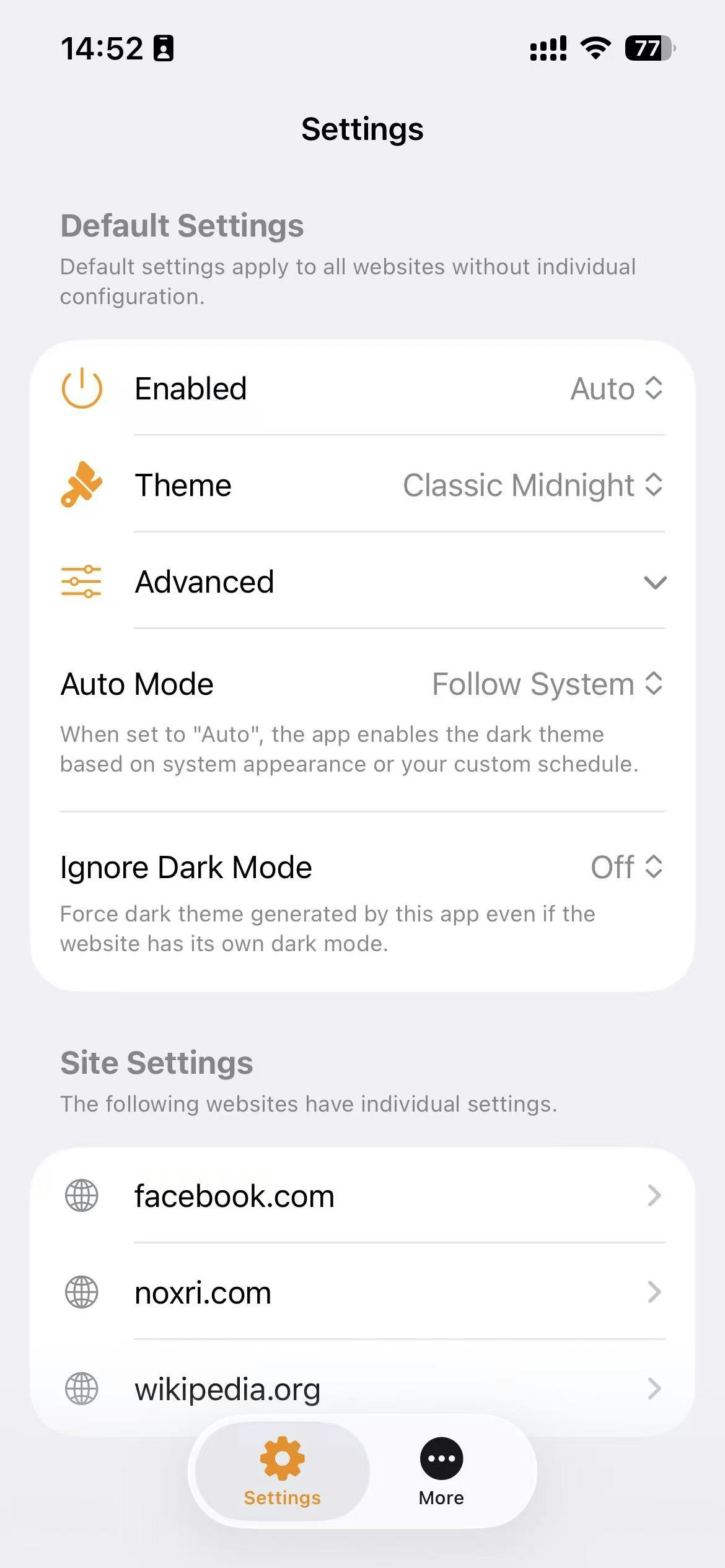The image size is (725, 1568).
Task: Open wikipedia.org individual settings
Action: [362, 1388]
